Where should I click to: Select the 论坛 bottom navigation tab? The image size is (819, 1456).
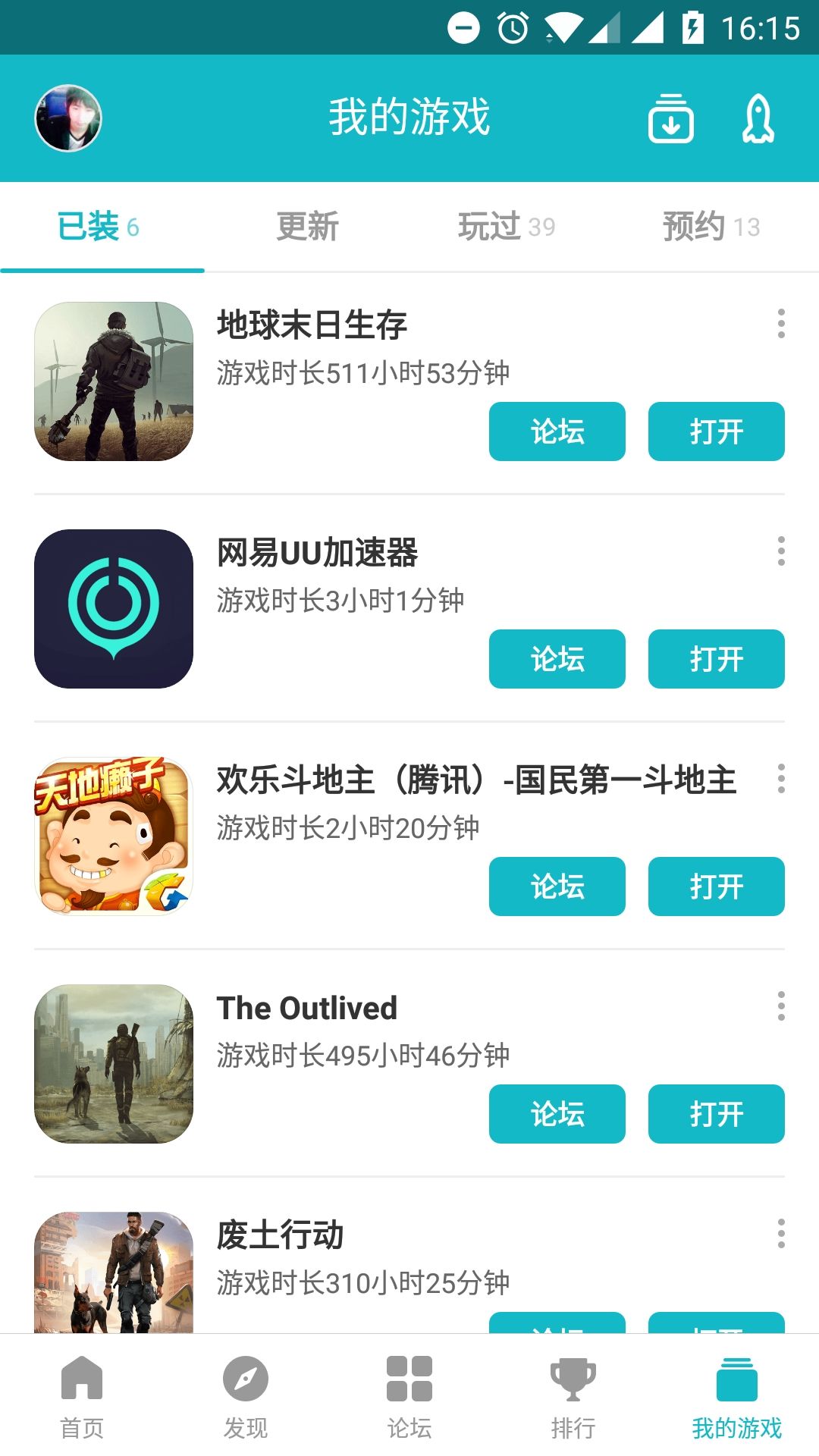[409, 1397]
